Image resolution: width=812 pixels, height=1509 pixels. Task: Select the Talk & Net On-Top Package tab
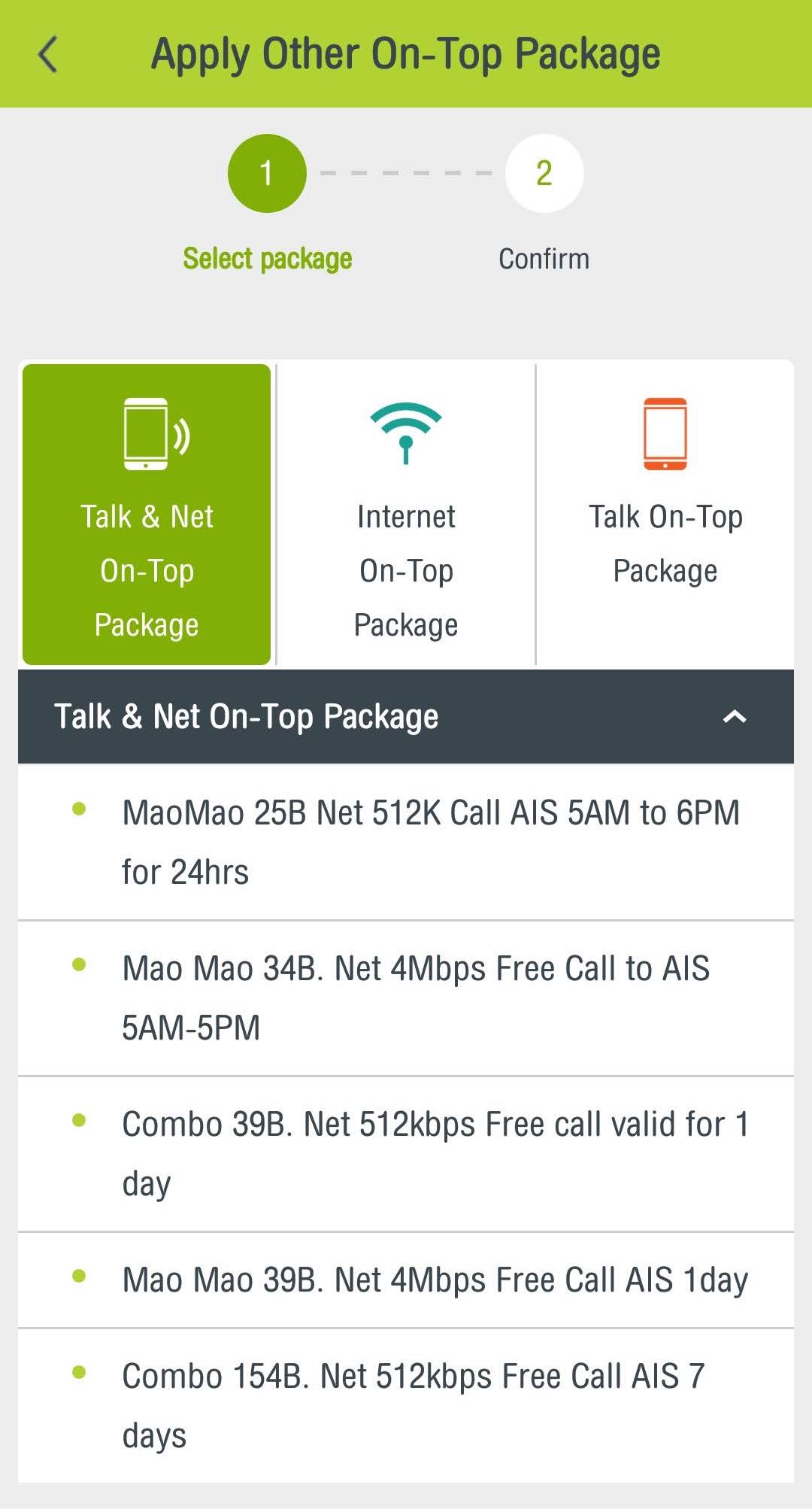coord(147,515)
